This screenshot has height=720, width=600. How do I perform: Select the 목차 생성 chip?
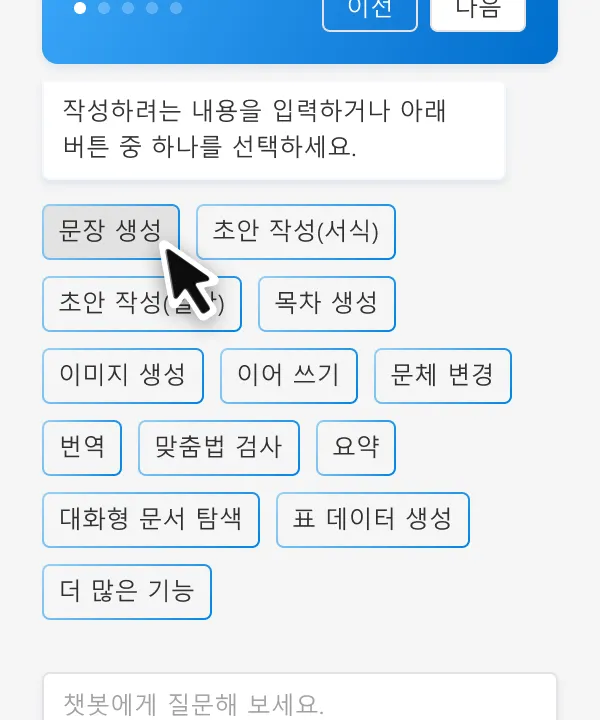pos(326,303)
